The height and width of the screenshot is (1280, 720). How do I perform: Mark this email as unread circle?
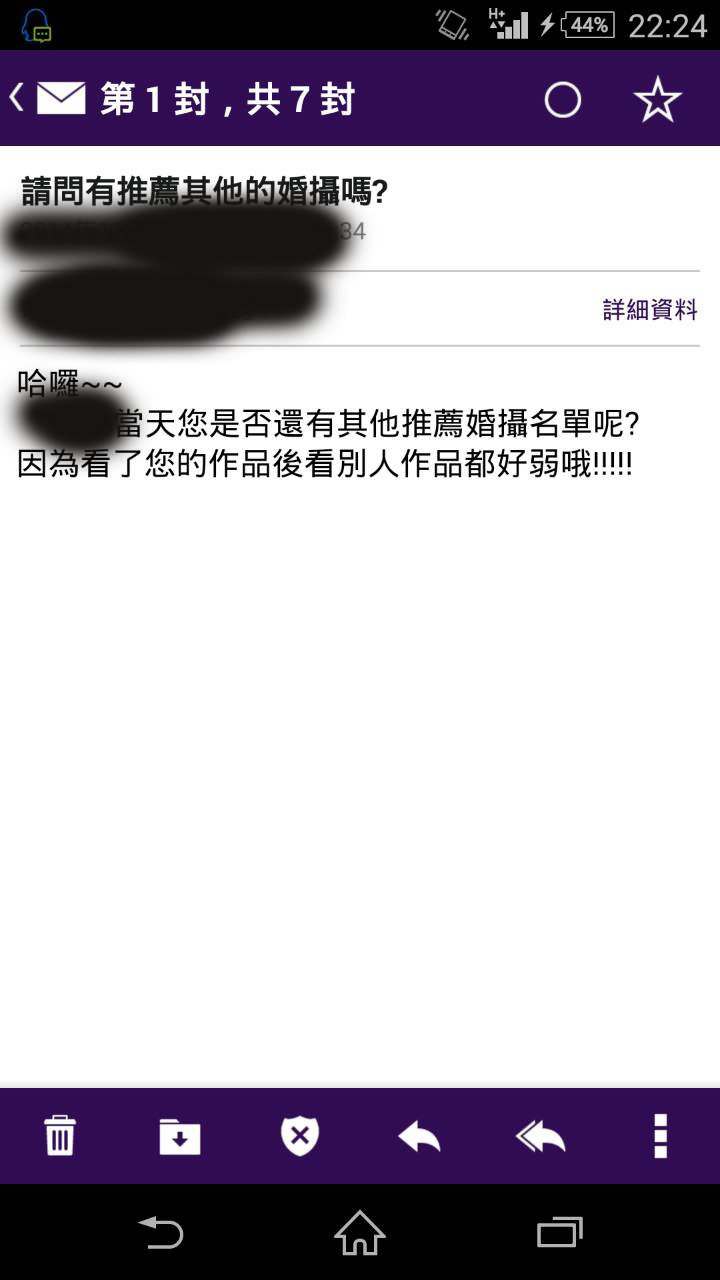coord(562,100)
